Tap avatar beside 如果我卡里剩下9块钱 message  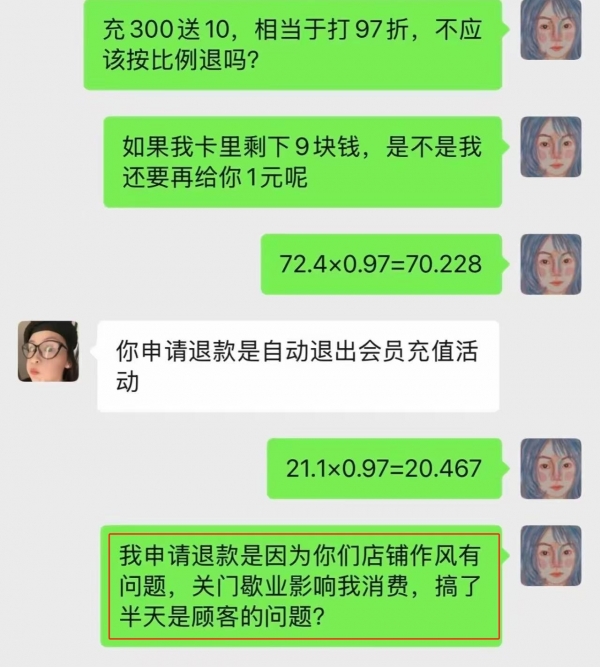coord(551,146)
